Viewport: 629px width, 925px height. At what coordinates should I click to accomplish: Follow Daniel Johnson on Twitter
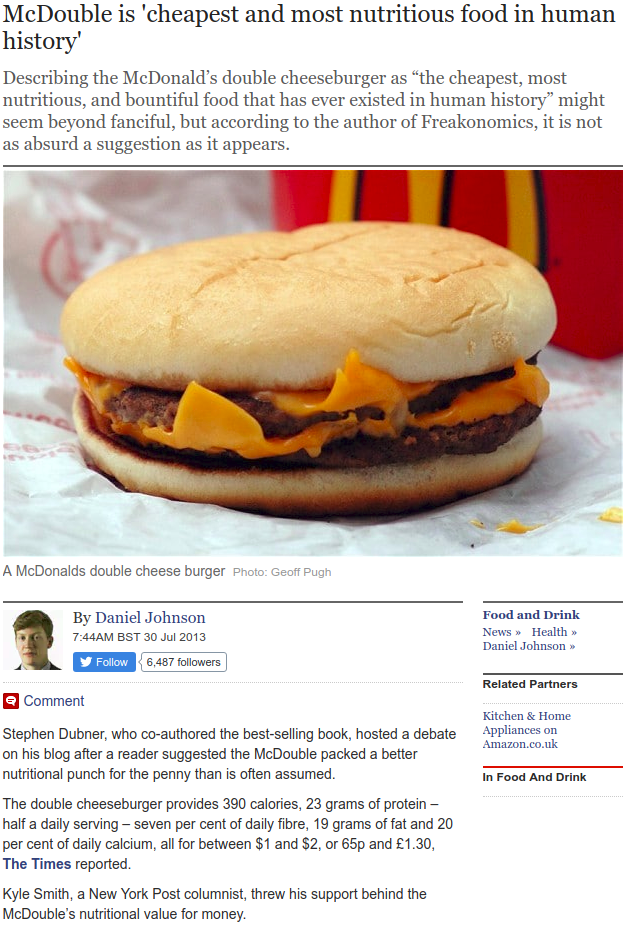[x=104, y=662]
